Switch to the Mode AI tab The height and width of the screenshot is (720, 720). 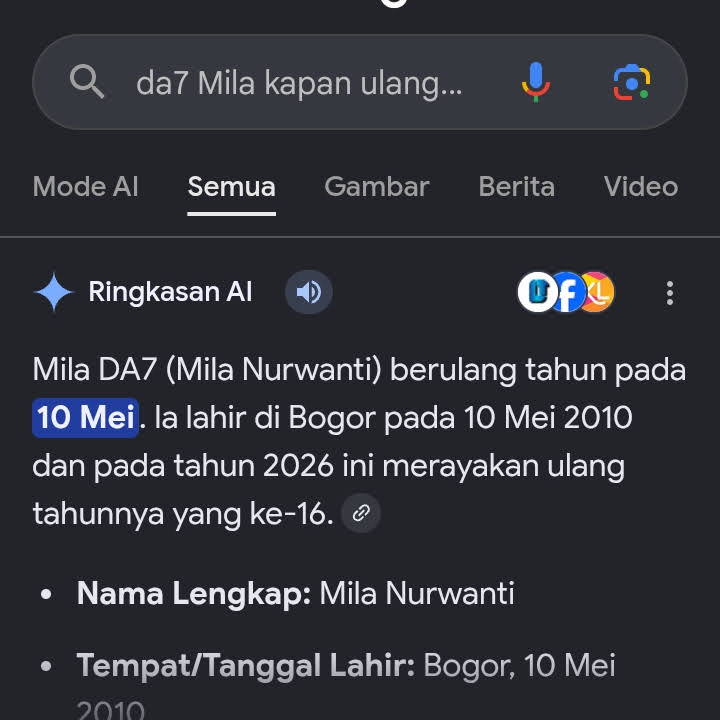point(85,187)
